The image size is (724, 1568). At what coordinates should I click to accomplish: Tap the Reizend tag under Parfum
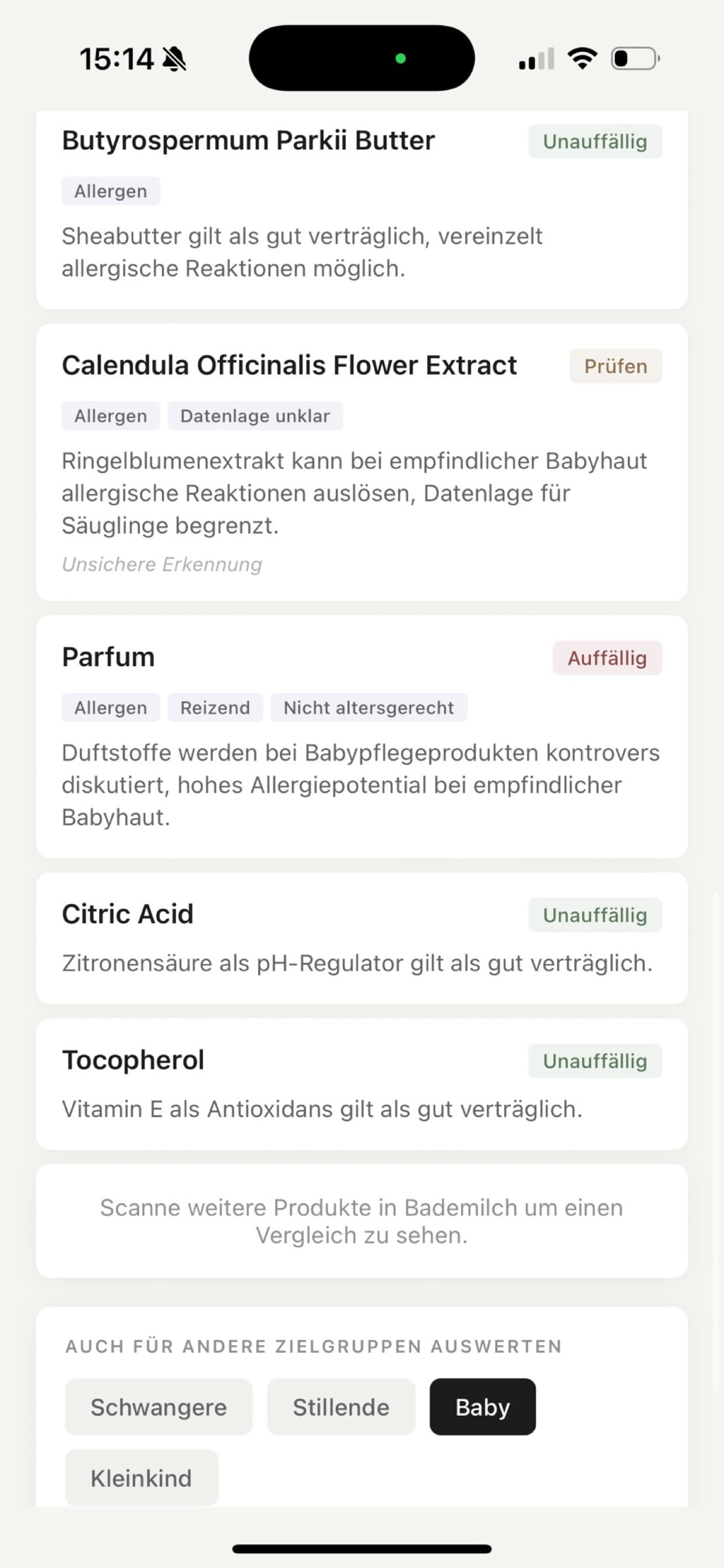coord(215,708)
